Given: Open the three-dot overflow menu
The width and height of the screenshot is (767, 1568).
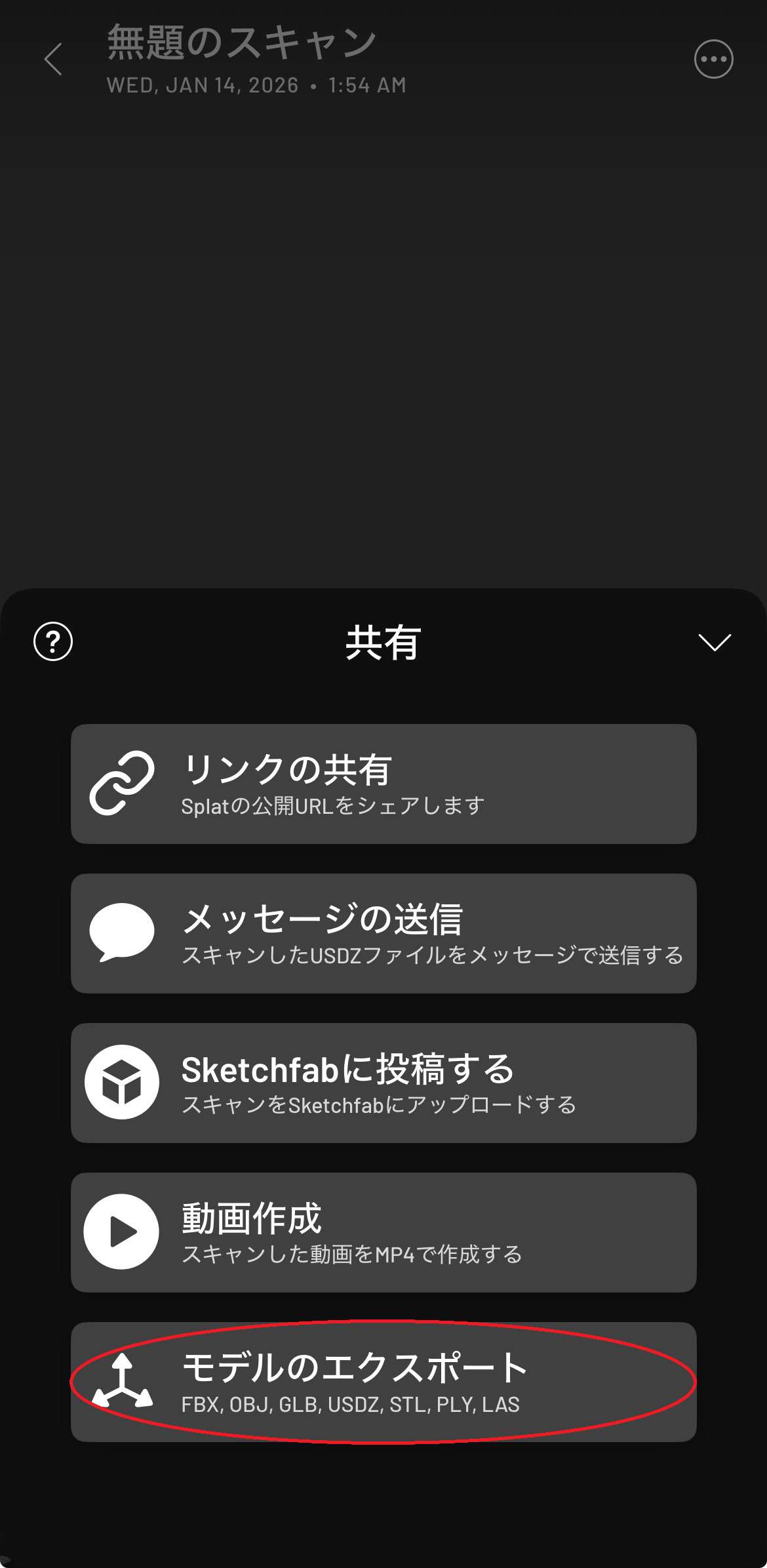Looking at the screenshot, I should (x=713, y=60).
